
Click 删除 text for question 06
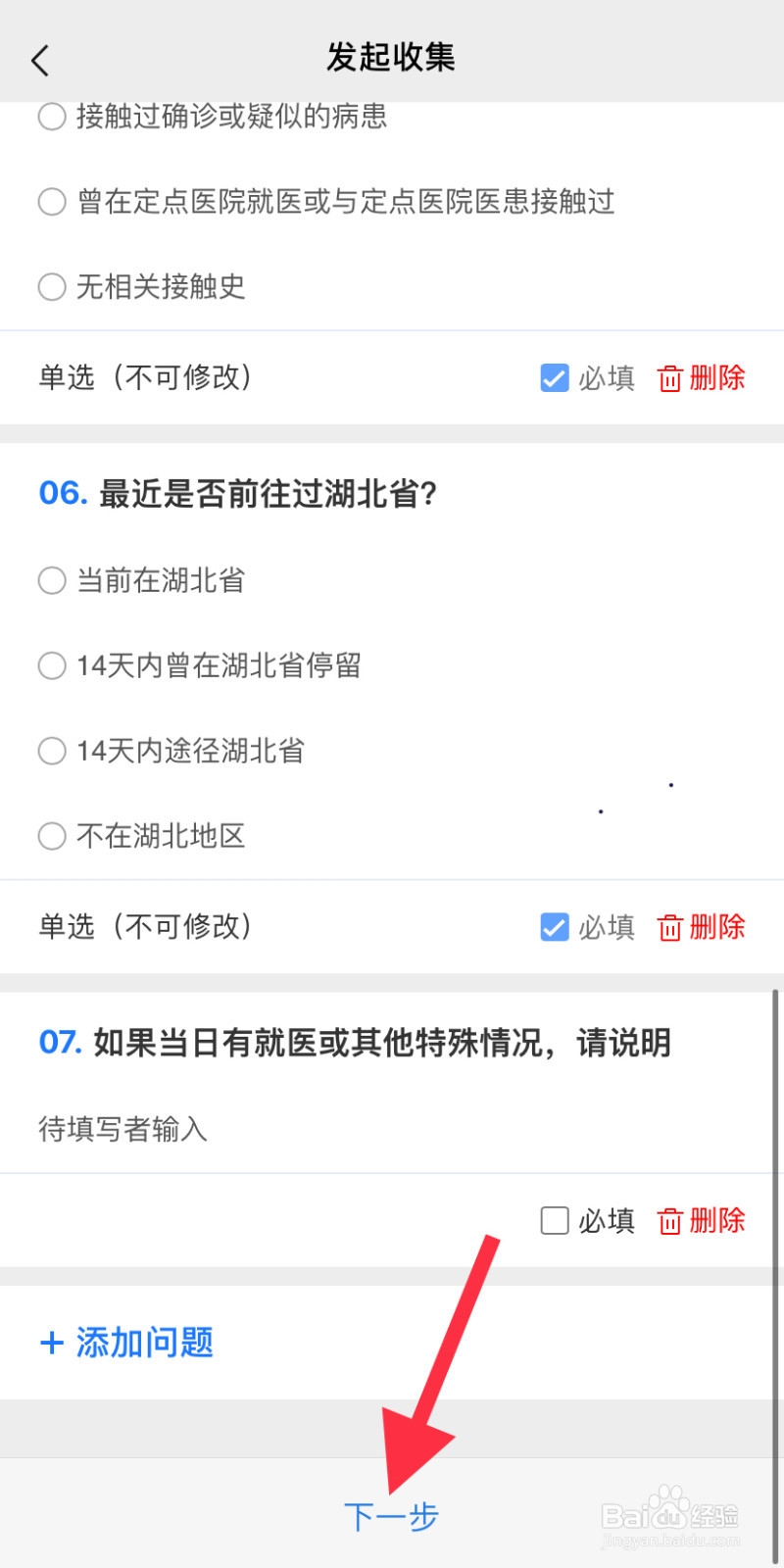tap(718, 927)
